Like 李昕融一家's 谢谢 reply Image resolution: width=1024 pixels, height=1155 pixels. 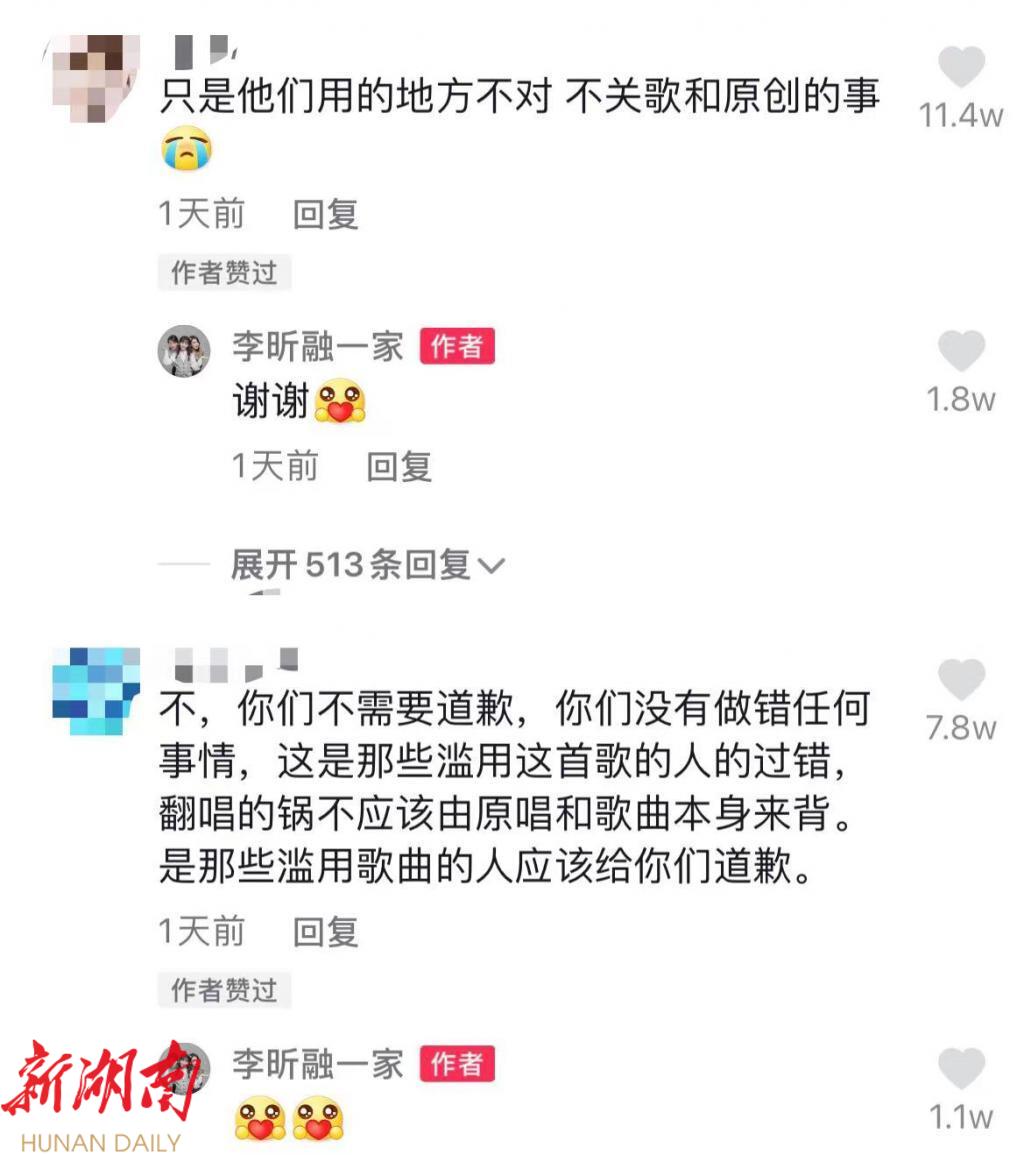coord(961,353)
